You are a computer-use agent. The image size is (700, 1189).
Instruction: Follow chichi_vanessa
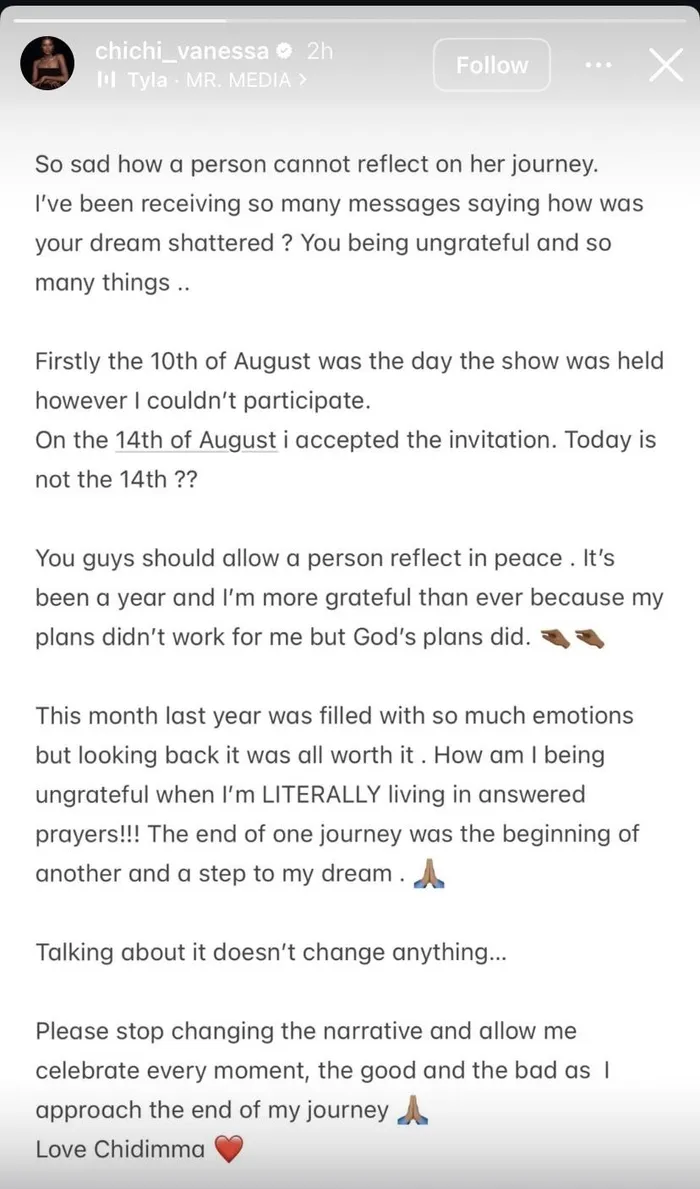coord(491,65)
